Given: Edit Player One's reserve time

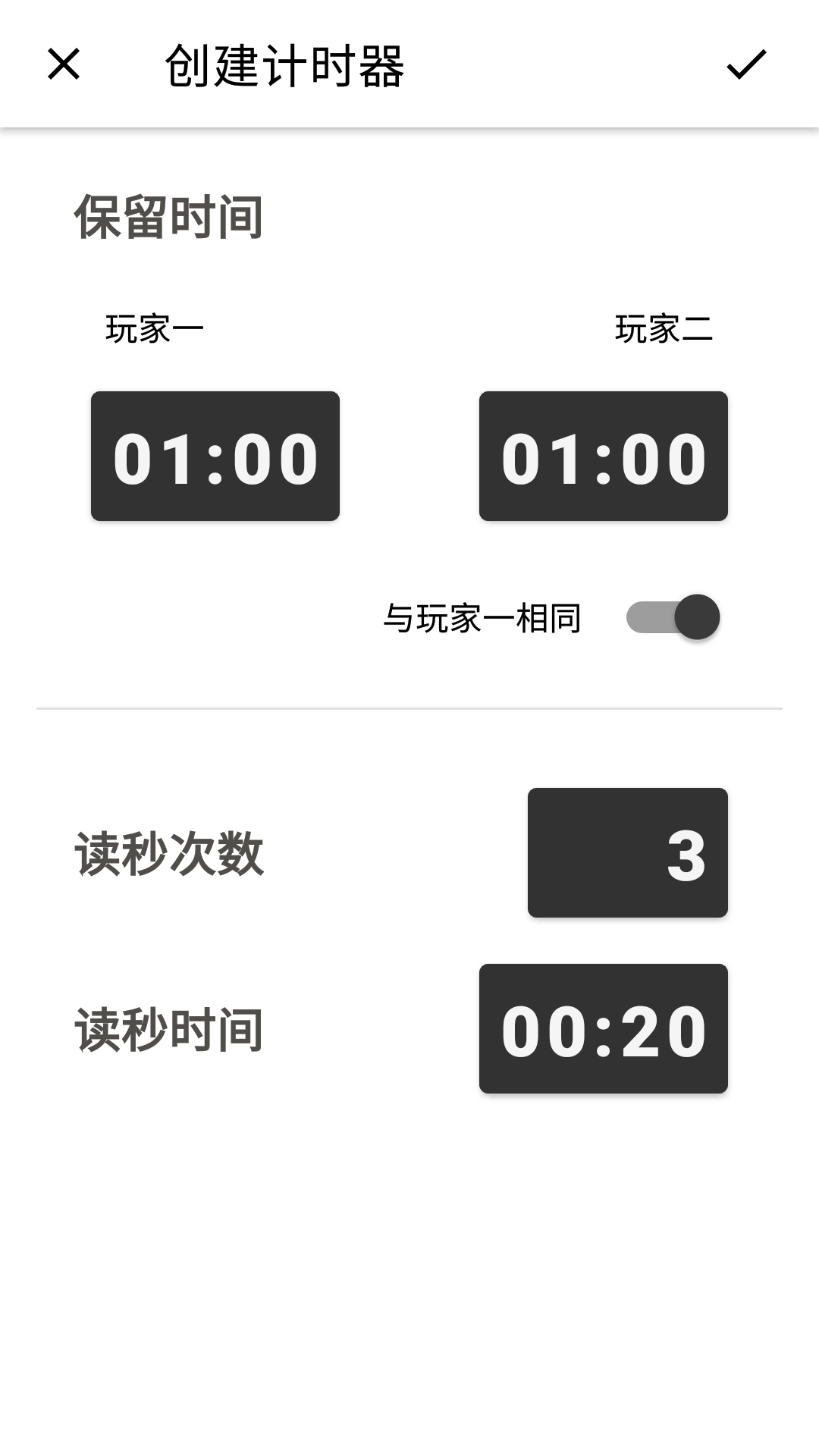Looking at the screenshot, I should pos(215,457).
